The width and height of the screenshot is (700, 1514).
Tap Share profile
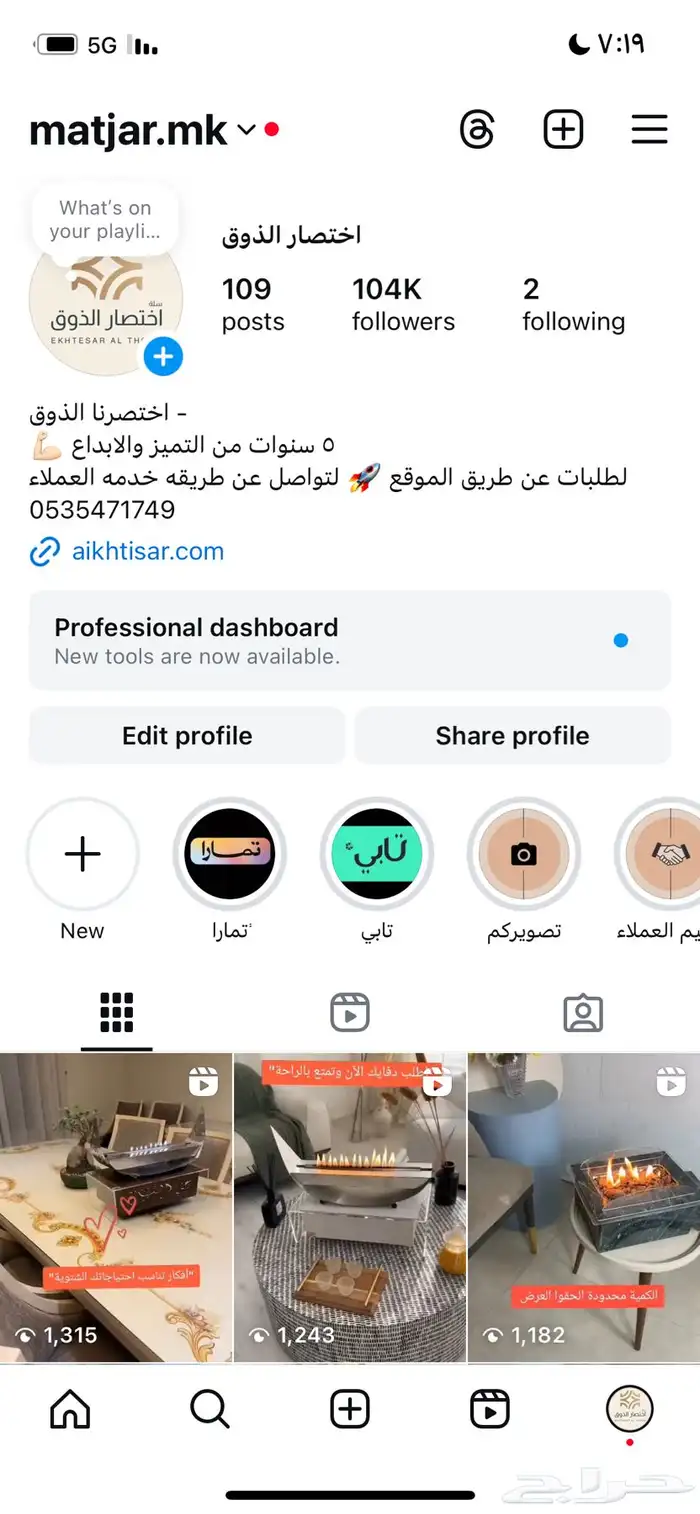point(512,736)
